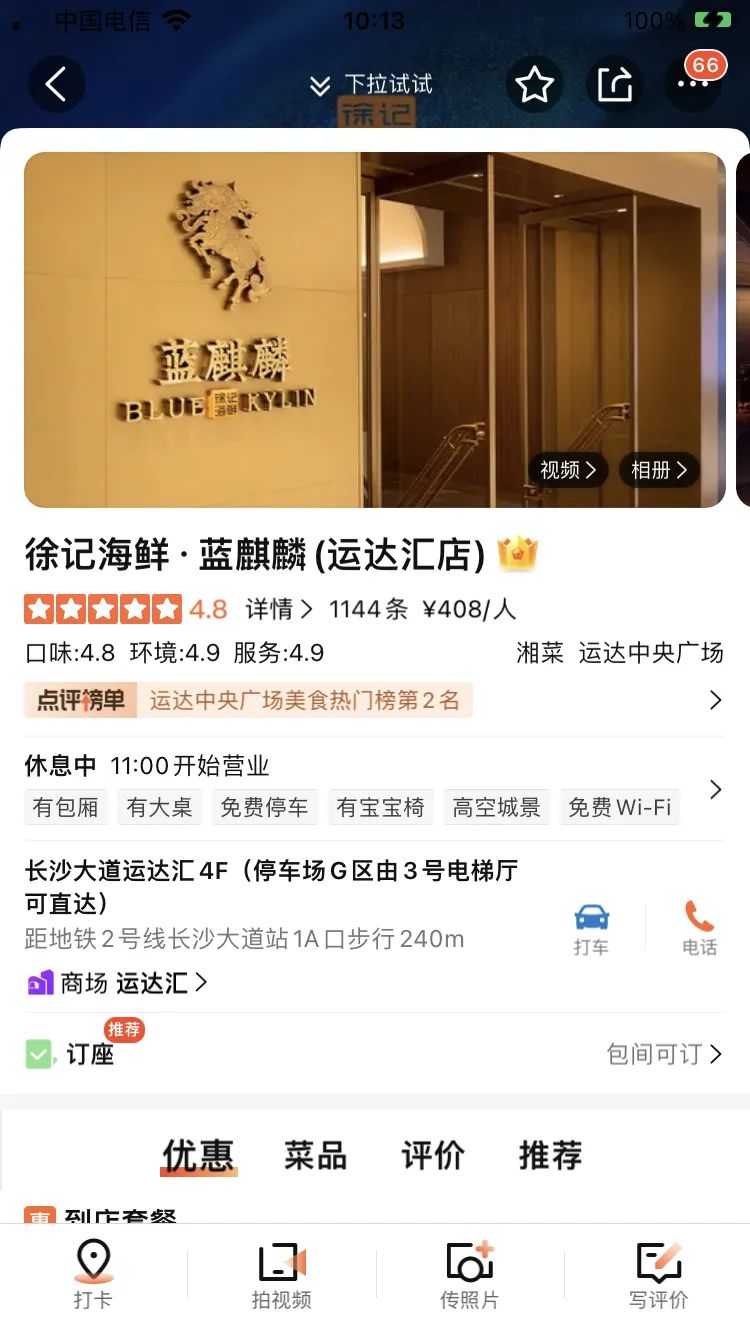Call the restaurant via 电话

click(699, 927)
